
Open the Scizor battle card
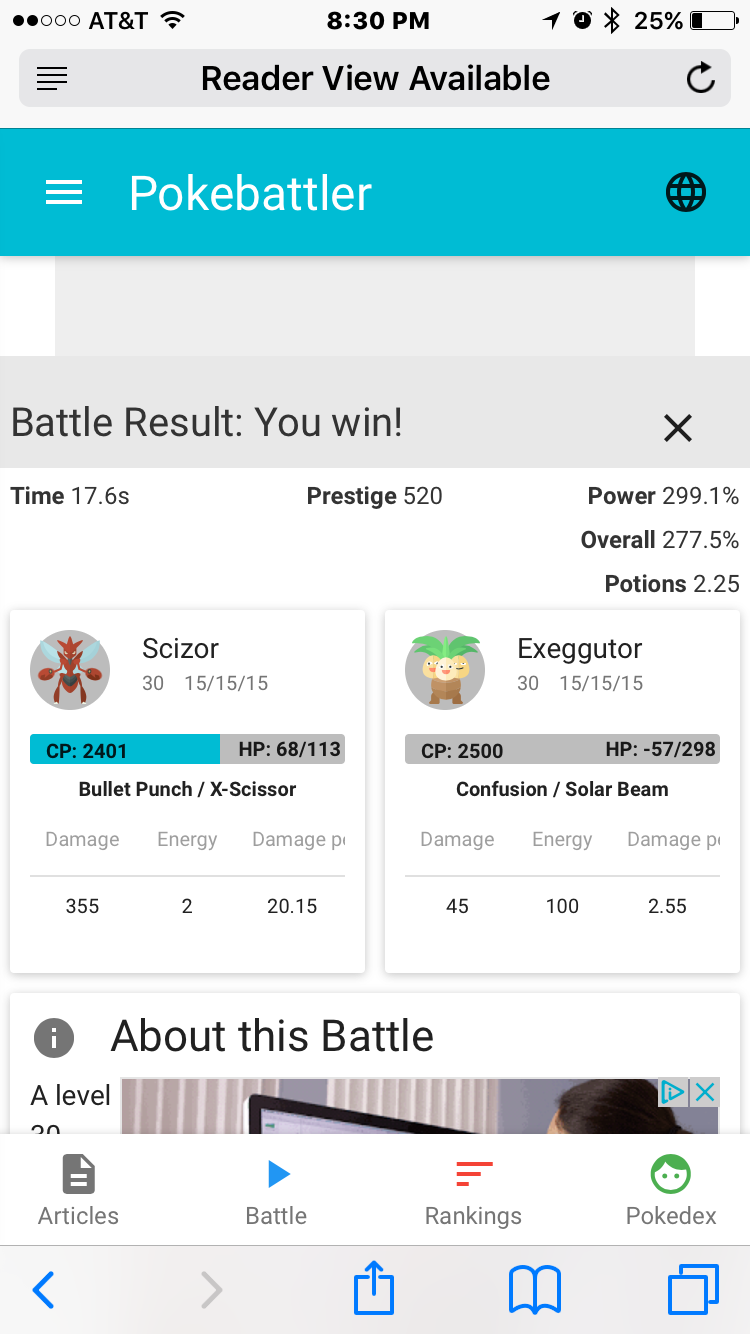(x=187, y=791)
